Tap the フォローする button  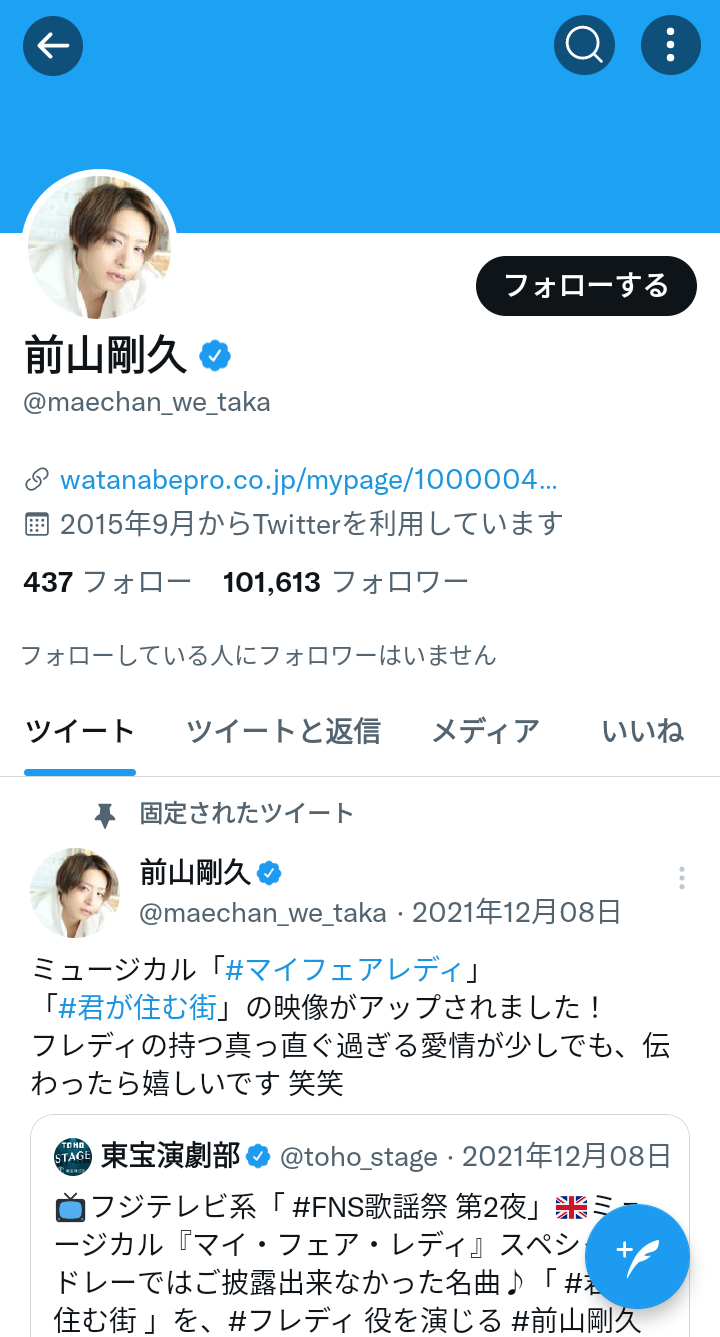pyautogui.click(x=586, y=286)
